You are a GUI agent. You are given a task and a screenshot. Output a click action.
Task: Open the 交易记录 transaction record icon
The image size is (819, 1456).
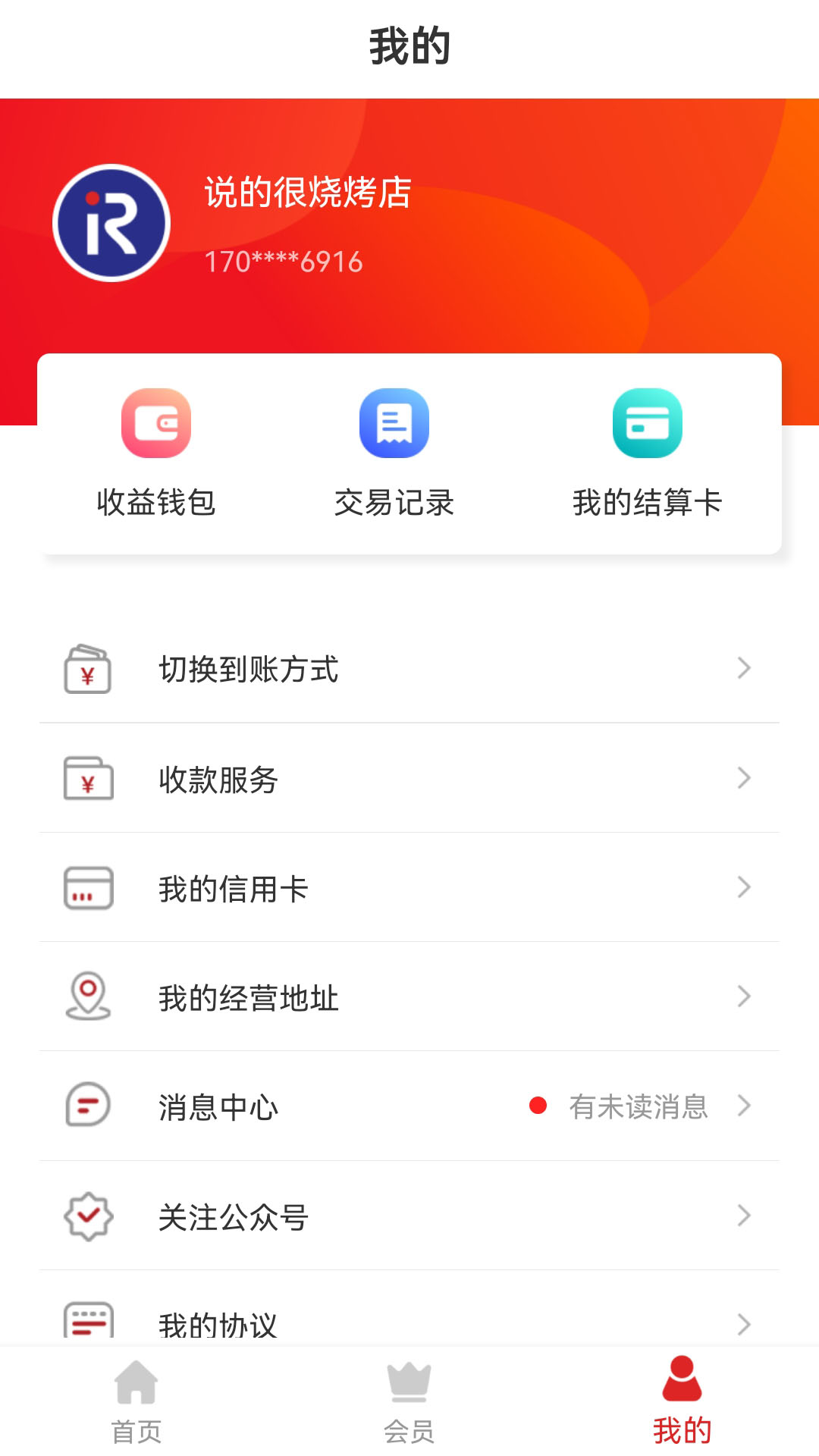(394, 423)
